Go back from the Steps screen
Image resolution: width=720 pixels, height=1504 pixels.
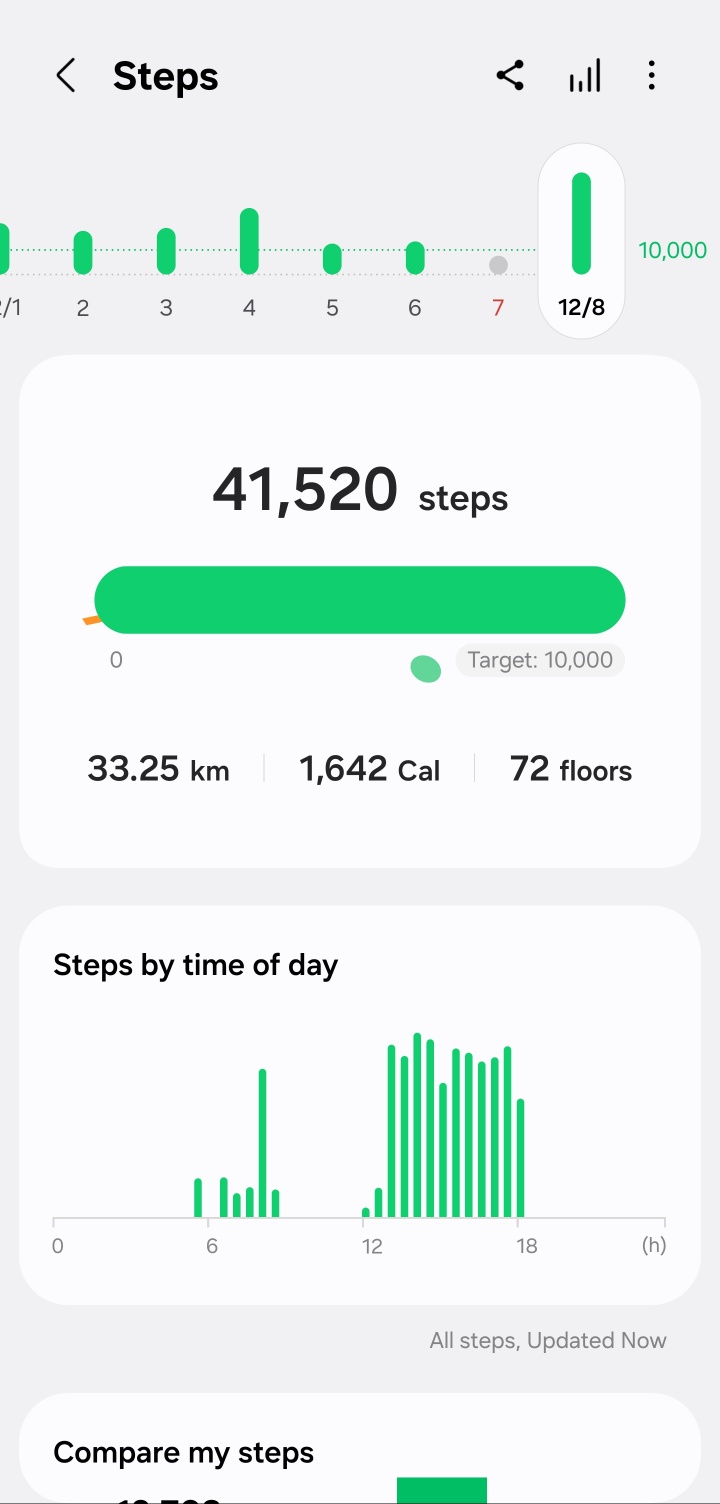pos(66,76)
